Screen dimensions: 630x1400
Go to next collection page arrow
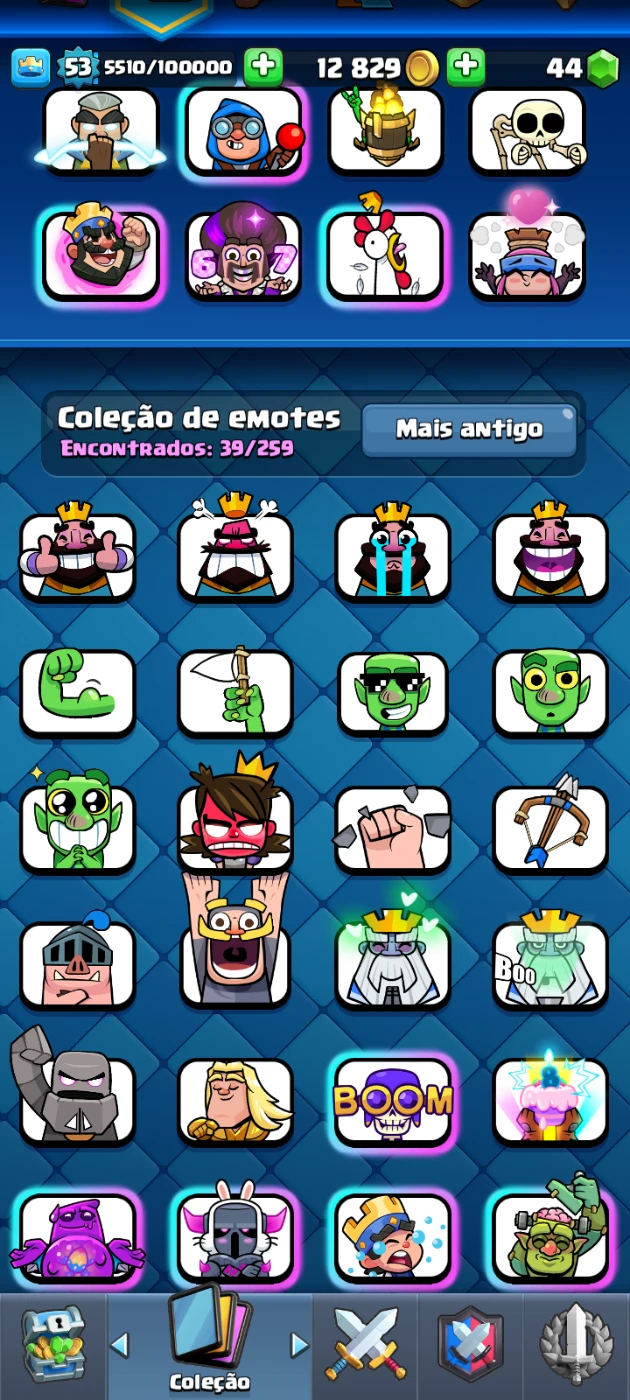[298, 1344]
